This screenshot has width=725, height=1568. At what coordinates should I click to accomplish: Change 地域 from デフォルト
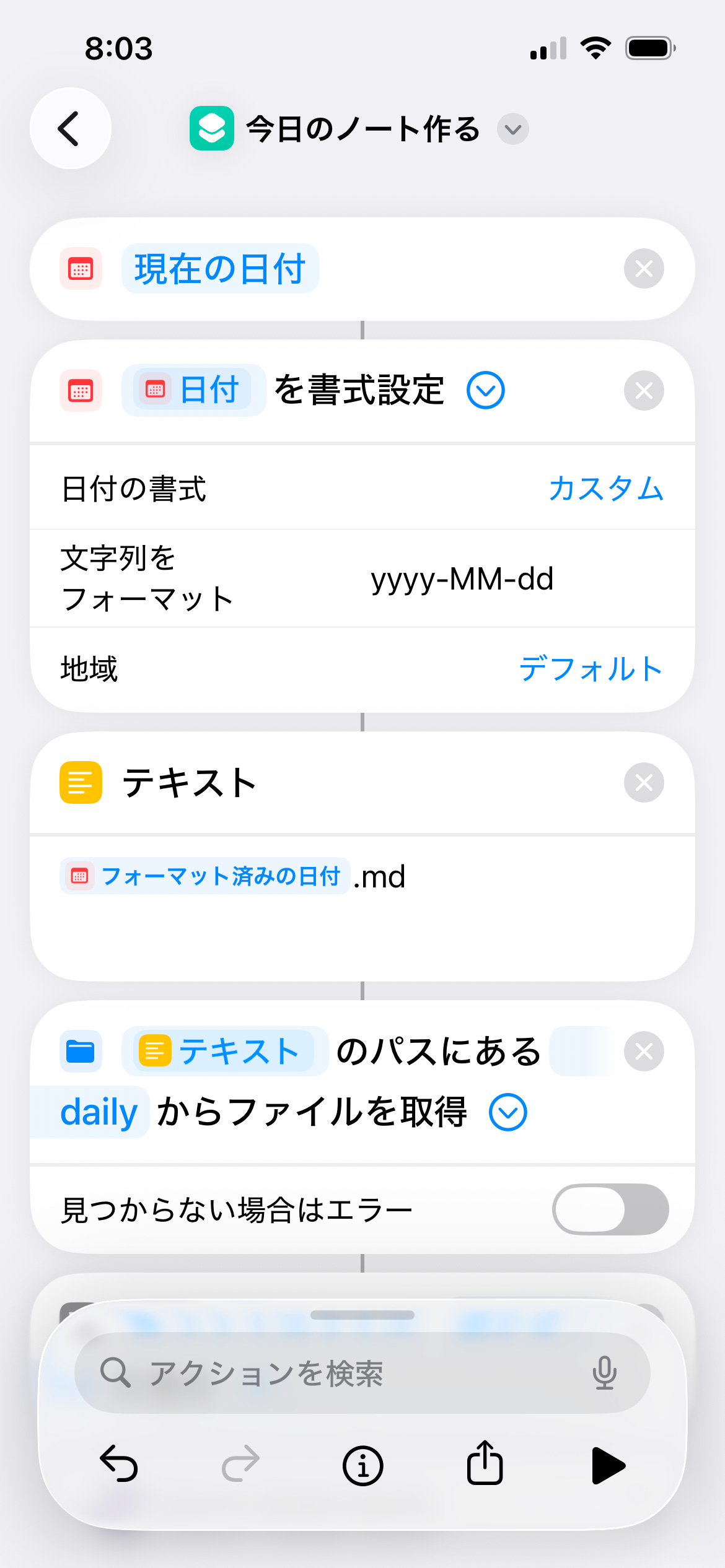click(591, 669)
